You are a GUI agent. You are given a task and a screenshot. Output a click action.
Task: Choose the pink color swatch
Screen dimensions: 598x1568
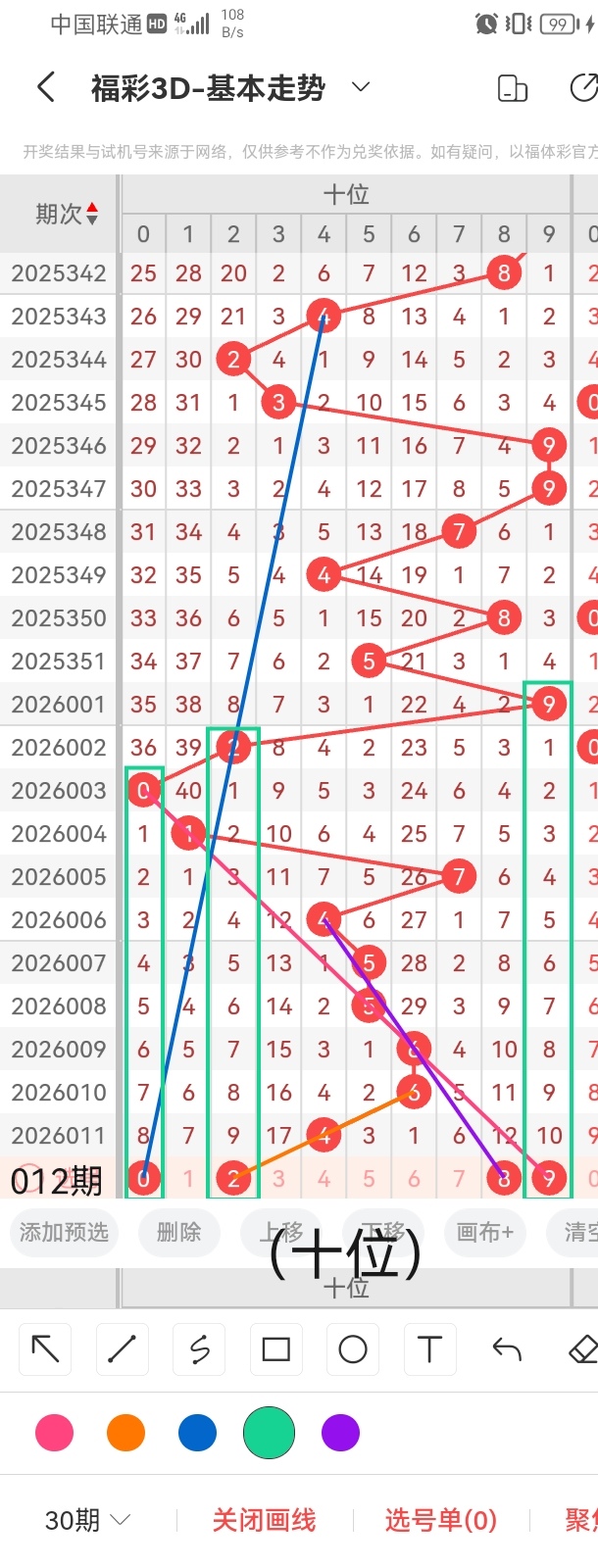[x=54, y=1433]
